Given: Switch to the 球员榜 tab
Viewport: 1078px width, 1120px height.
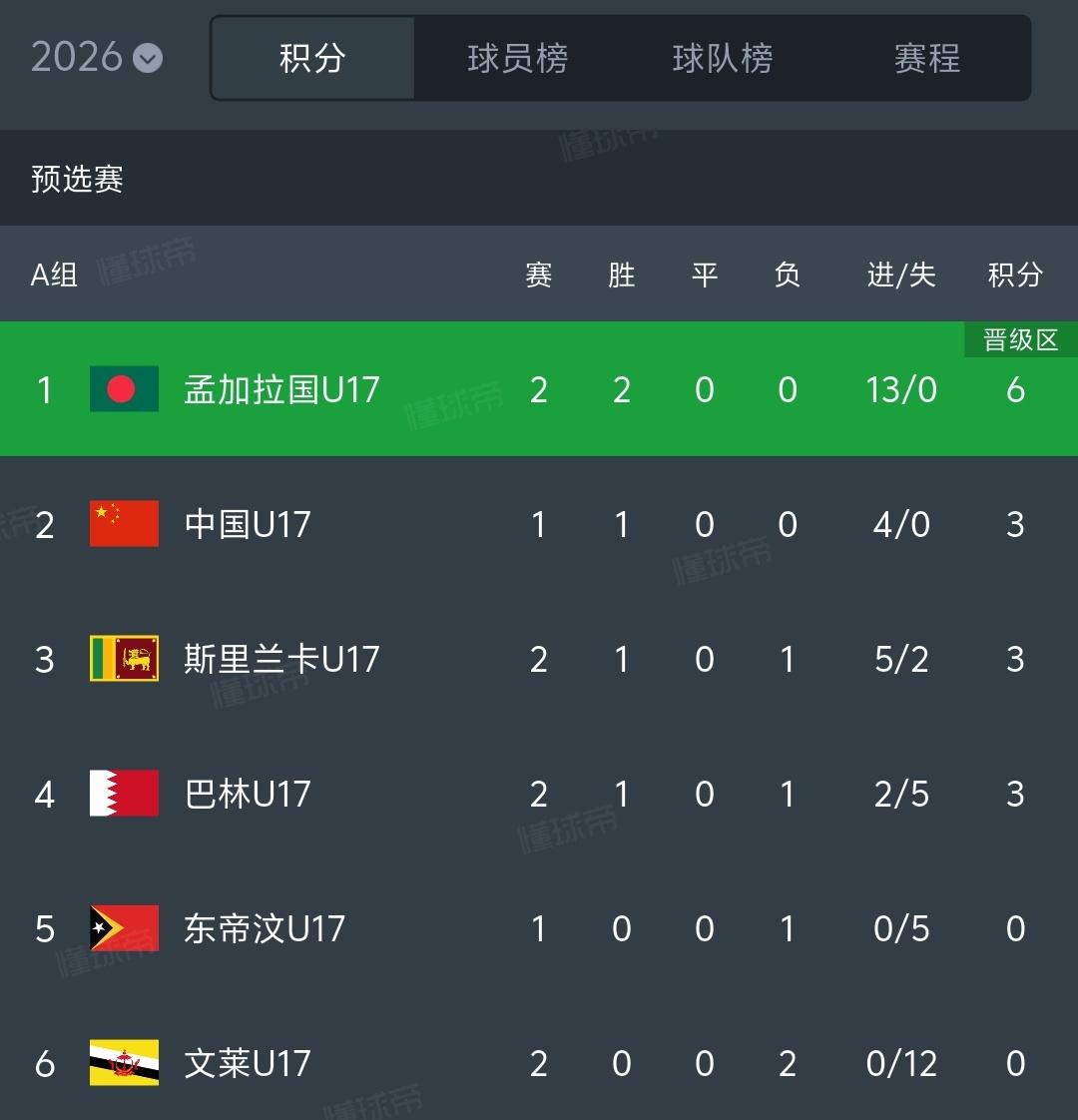Looking at the screenshot, I should (x=515, y=58).
